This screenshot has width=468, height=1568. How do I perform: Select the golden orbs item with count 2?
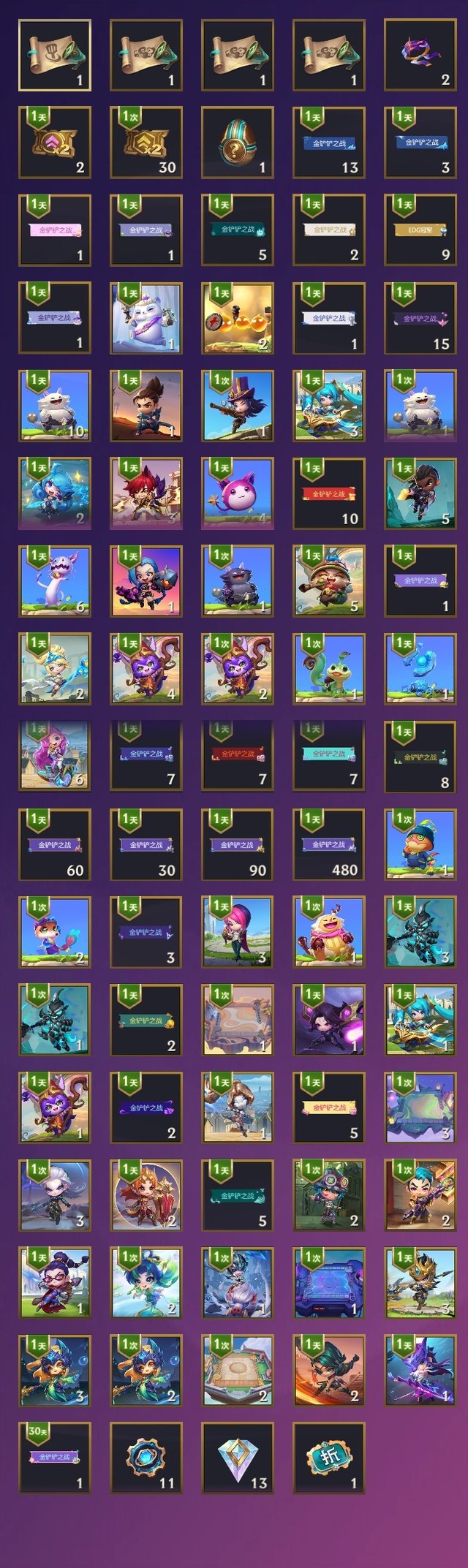(x=238, y=318)
